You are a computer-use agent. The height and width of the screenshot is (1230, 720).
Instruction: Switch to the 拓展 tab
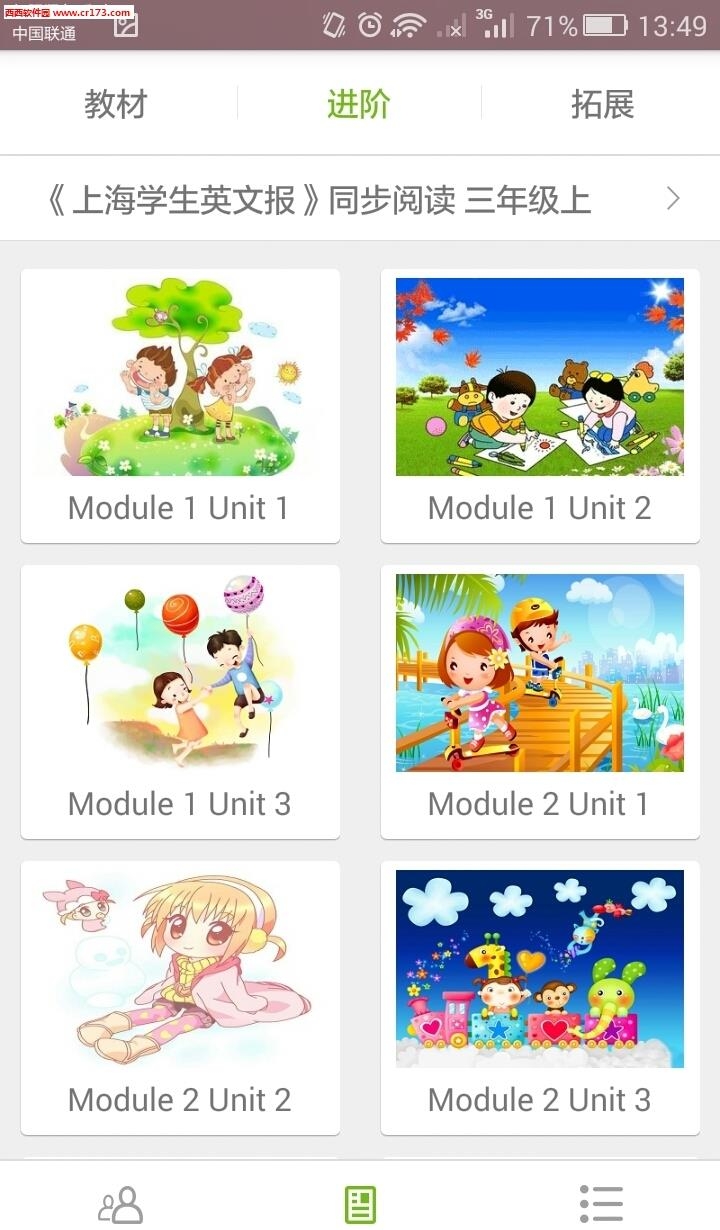click(x=602, y=104)
